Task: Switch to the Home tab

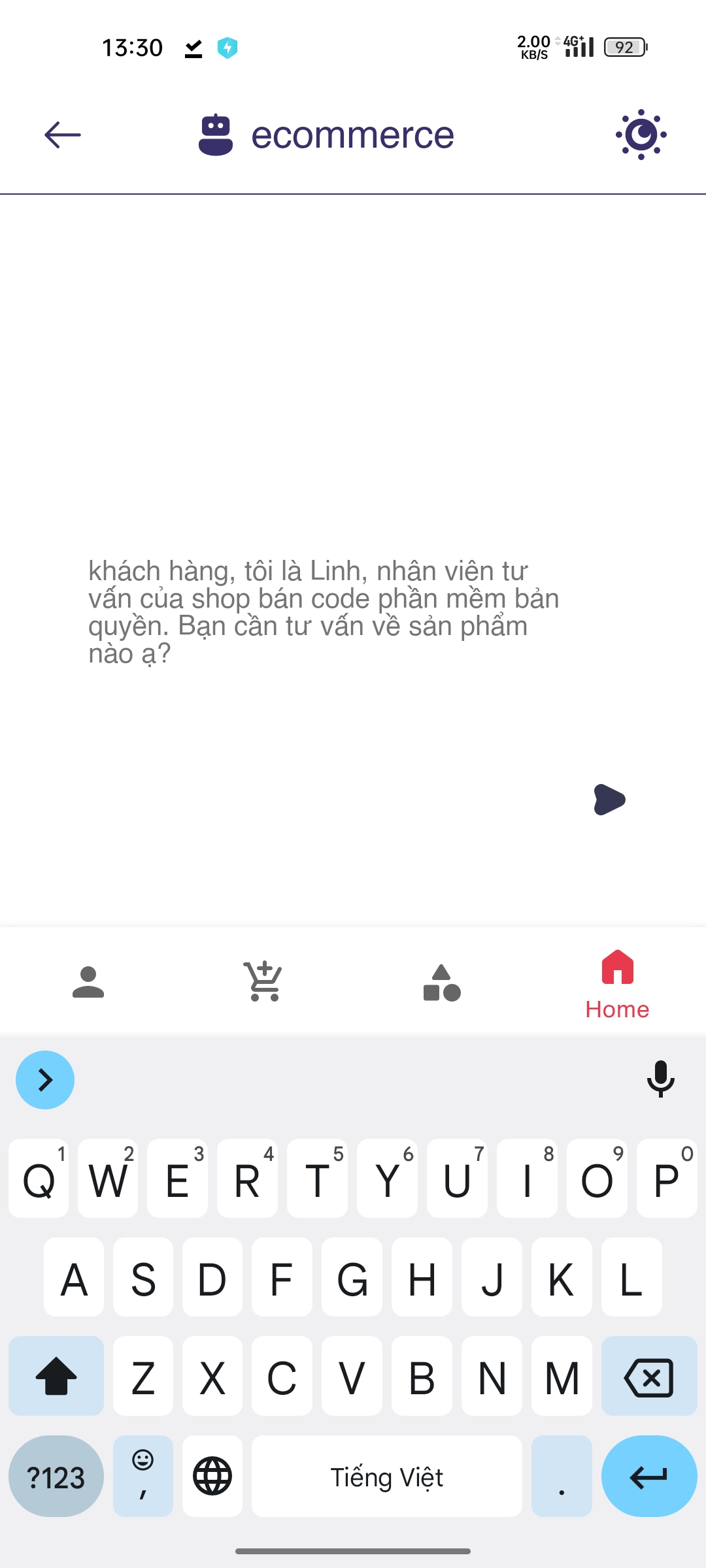Action: (x=617, y=985)
